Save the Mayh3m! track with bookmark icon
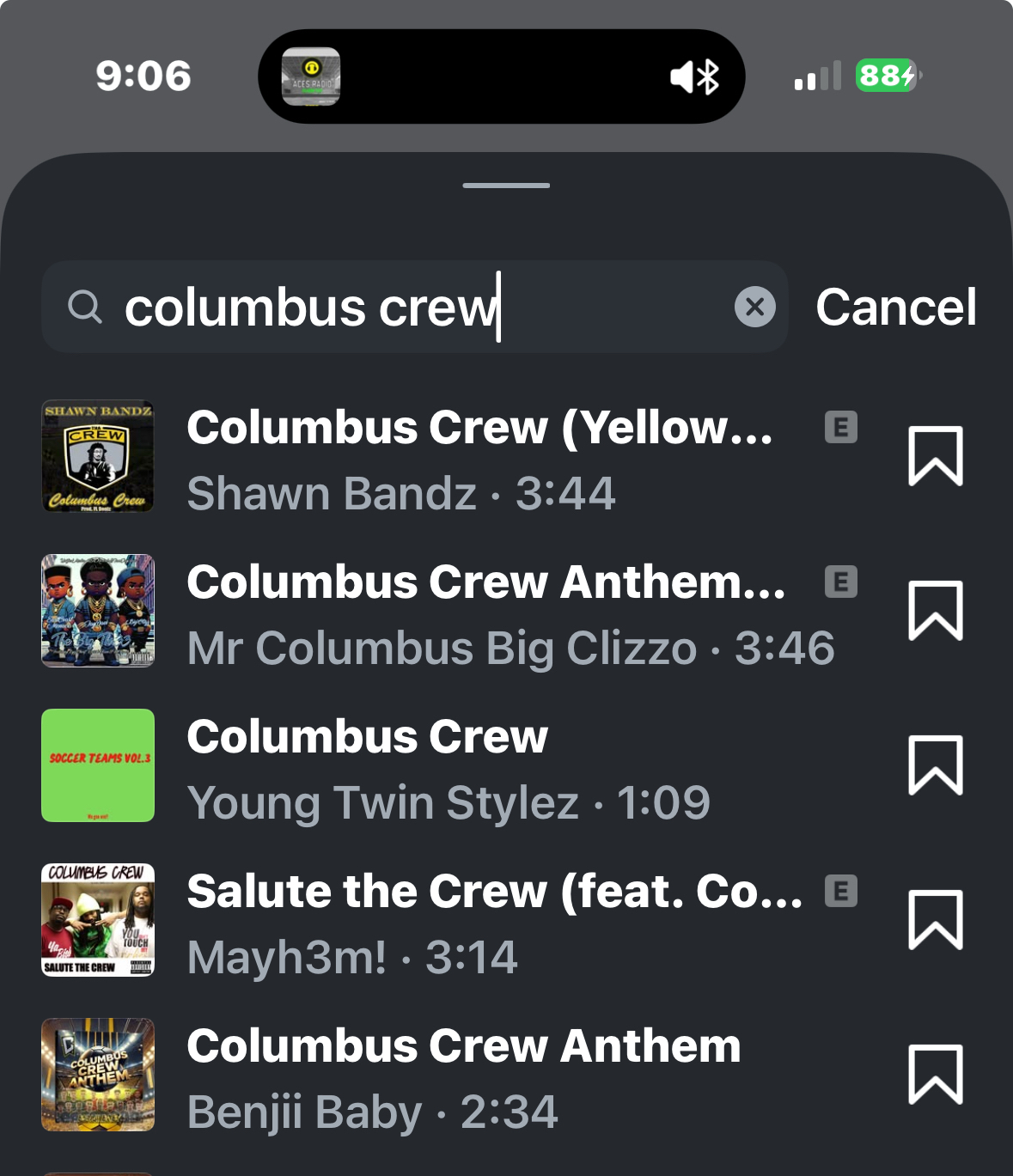The height and width of the screenshot is (1176, 1013). (935, 920)
